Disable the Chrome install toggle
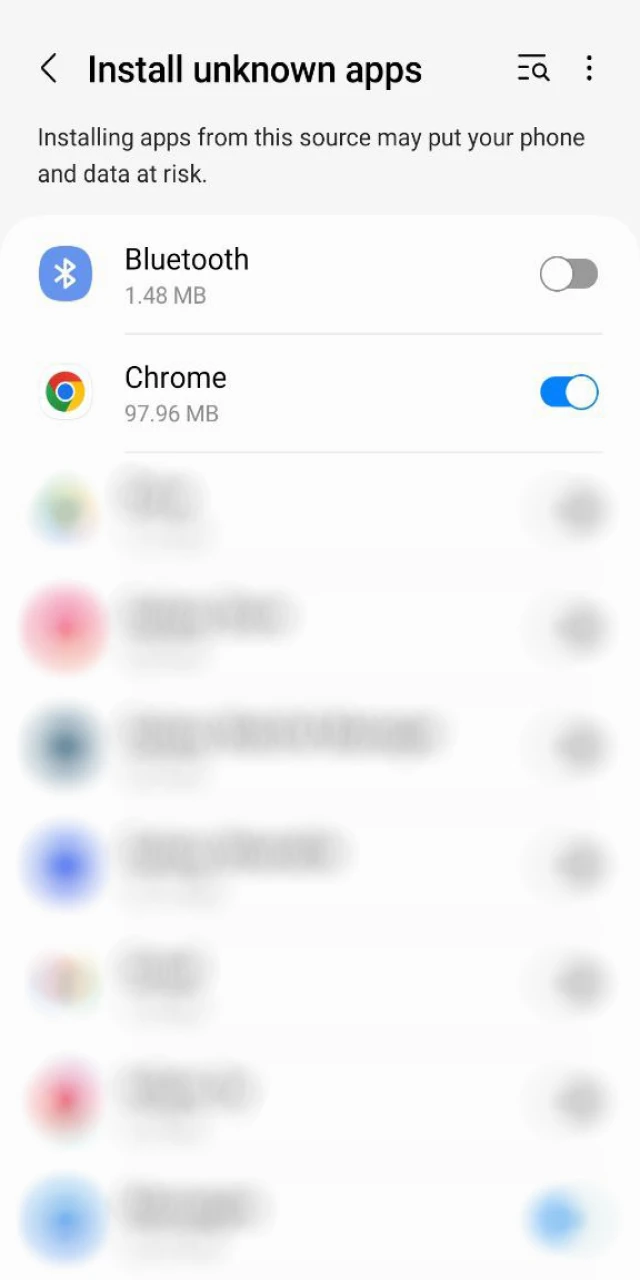Screen dimensions: 640x1280 (x=568, y=393)
